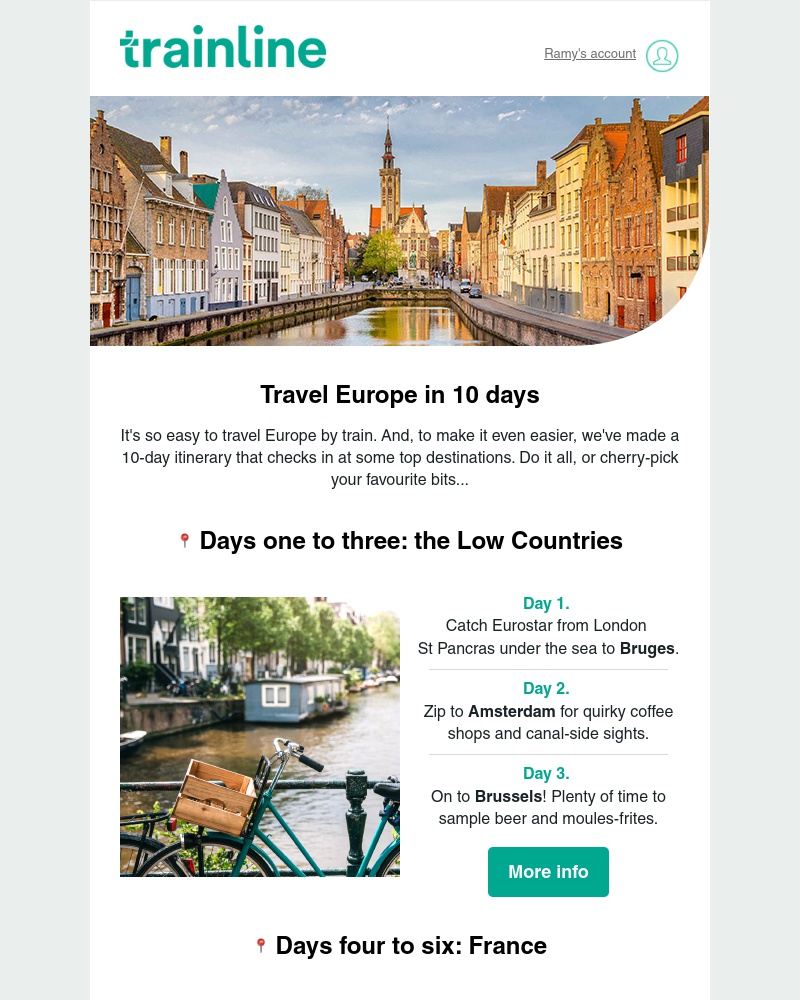
Task: Click the Day 1 label
Action: click(x=546, y=603)
